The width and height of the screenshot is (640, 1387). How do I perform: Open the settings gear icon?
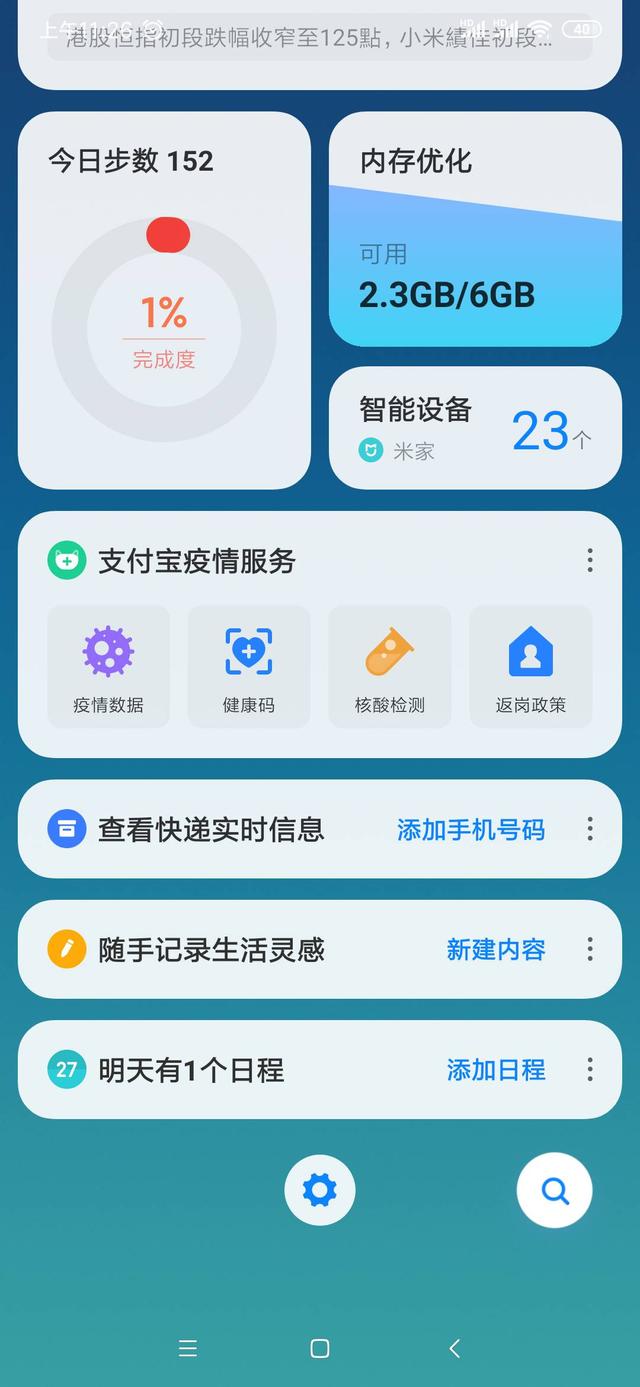(x=320, y=1190)
